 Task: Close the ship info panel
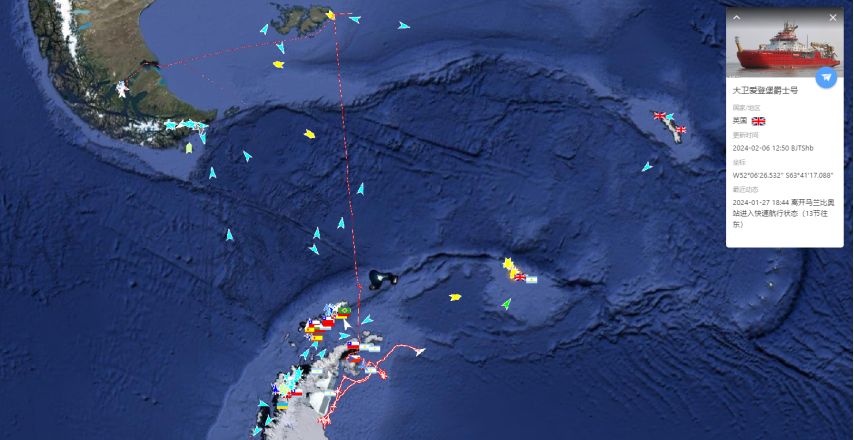point(833,17)
